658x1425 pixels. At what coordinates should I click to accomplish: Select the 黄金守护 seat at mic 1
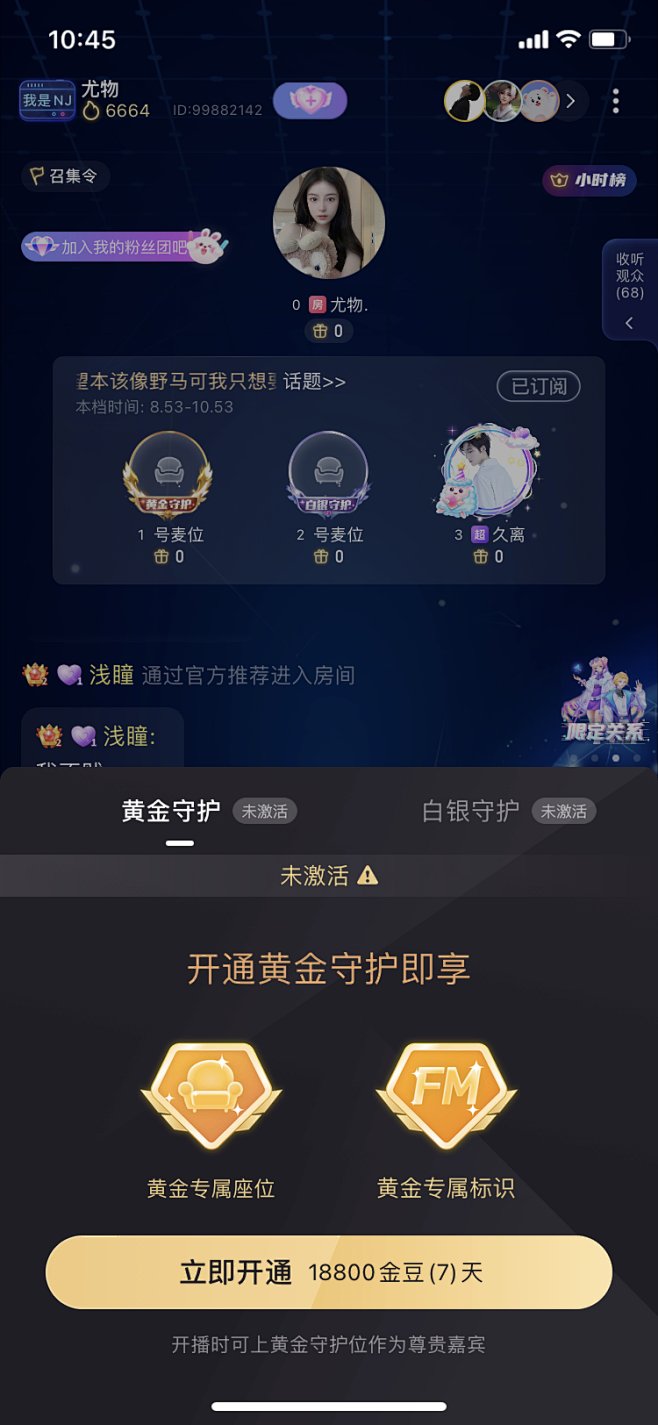click(x=168, y=473)
